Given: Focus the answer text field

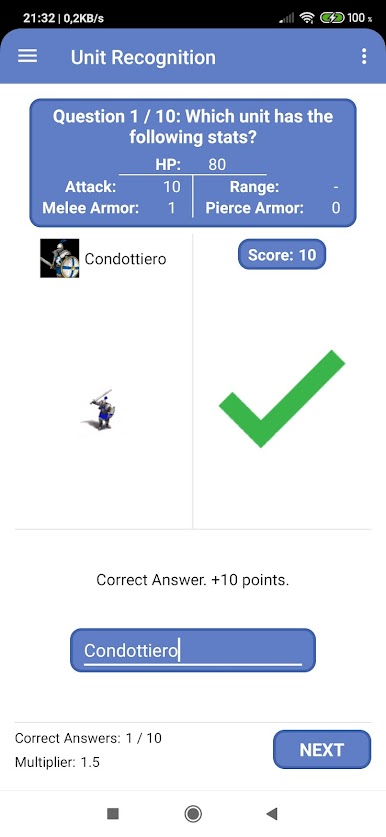Looking at the screenshot, I should pos(193,650).
